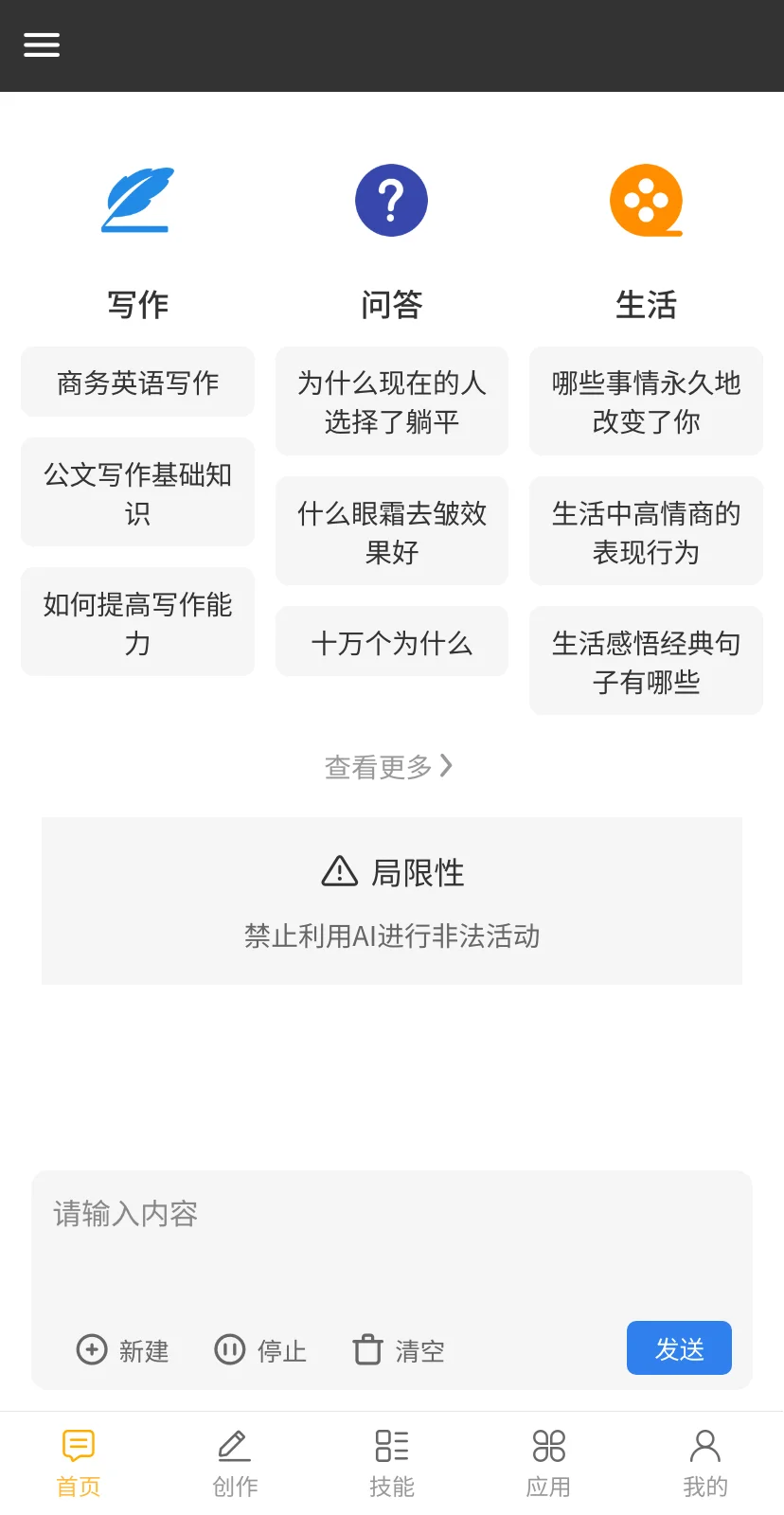Select the 什么眼霜去皱效果好 question

392,531
